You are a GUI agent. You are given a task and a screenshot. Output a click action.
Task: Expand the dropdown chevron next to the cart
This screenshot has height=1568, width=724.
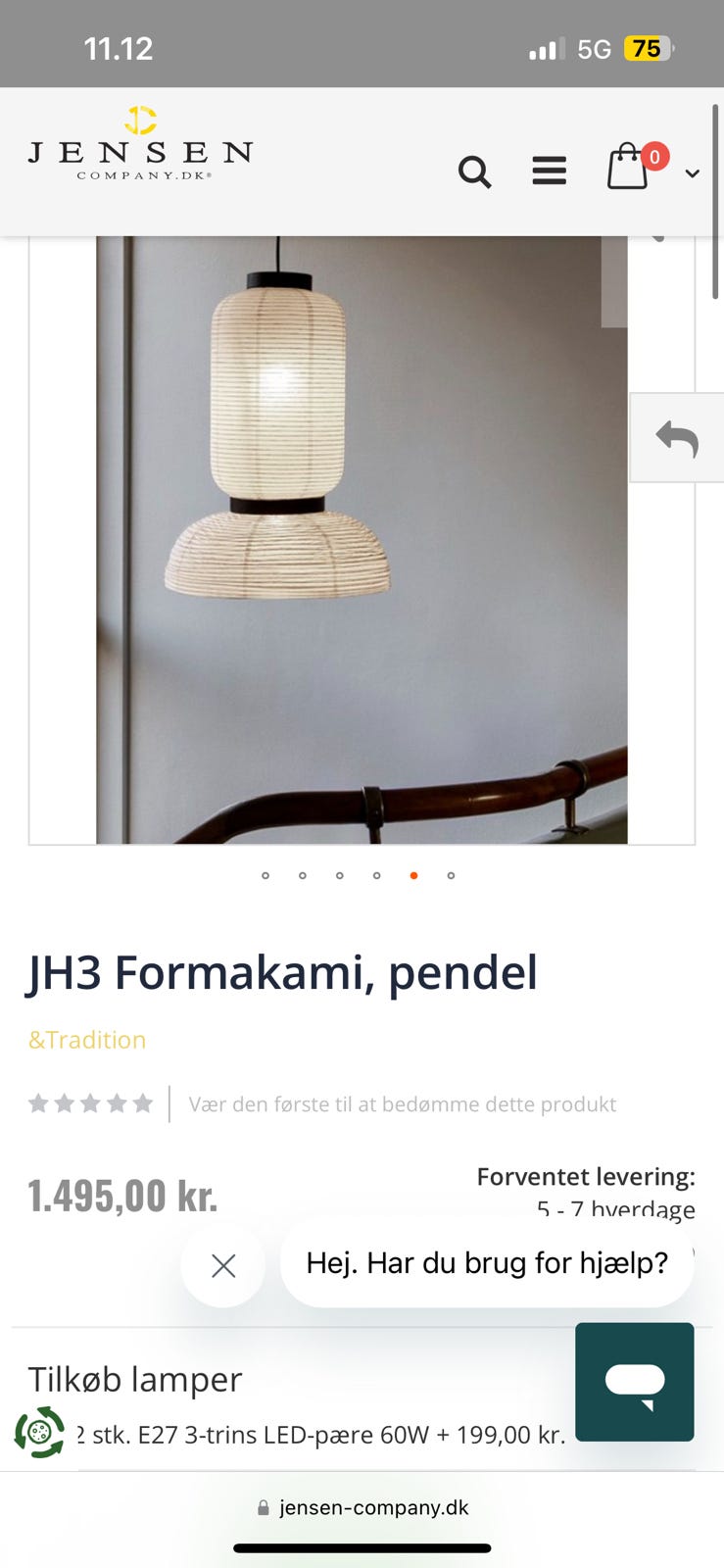pyautogui.click(x=693, y=172)
